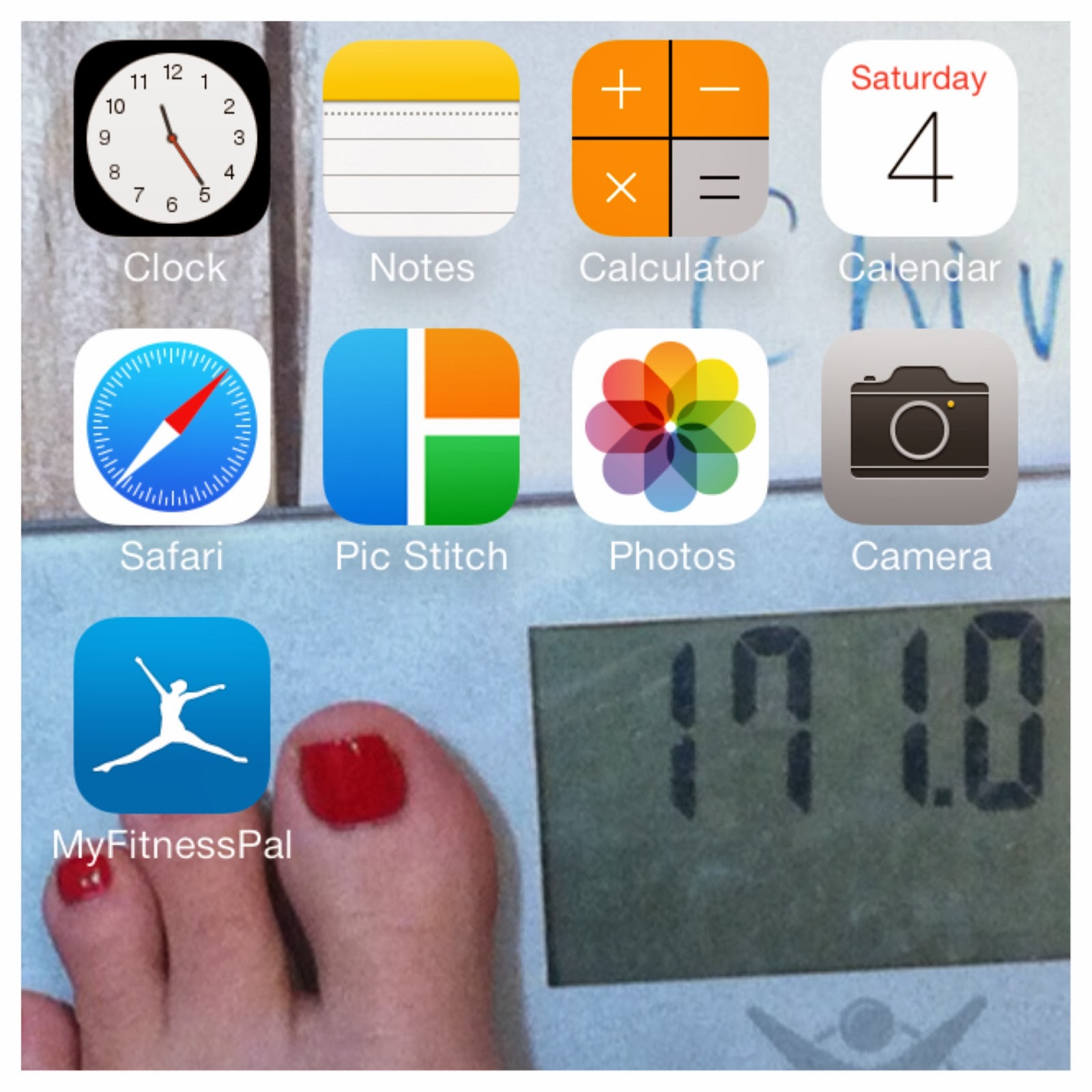The width and height of the screenshot is (1092, 1092).
Task: Launch the Safari browser
Action: coord(171,427)
